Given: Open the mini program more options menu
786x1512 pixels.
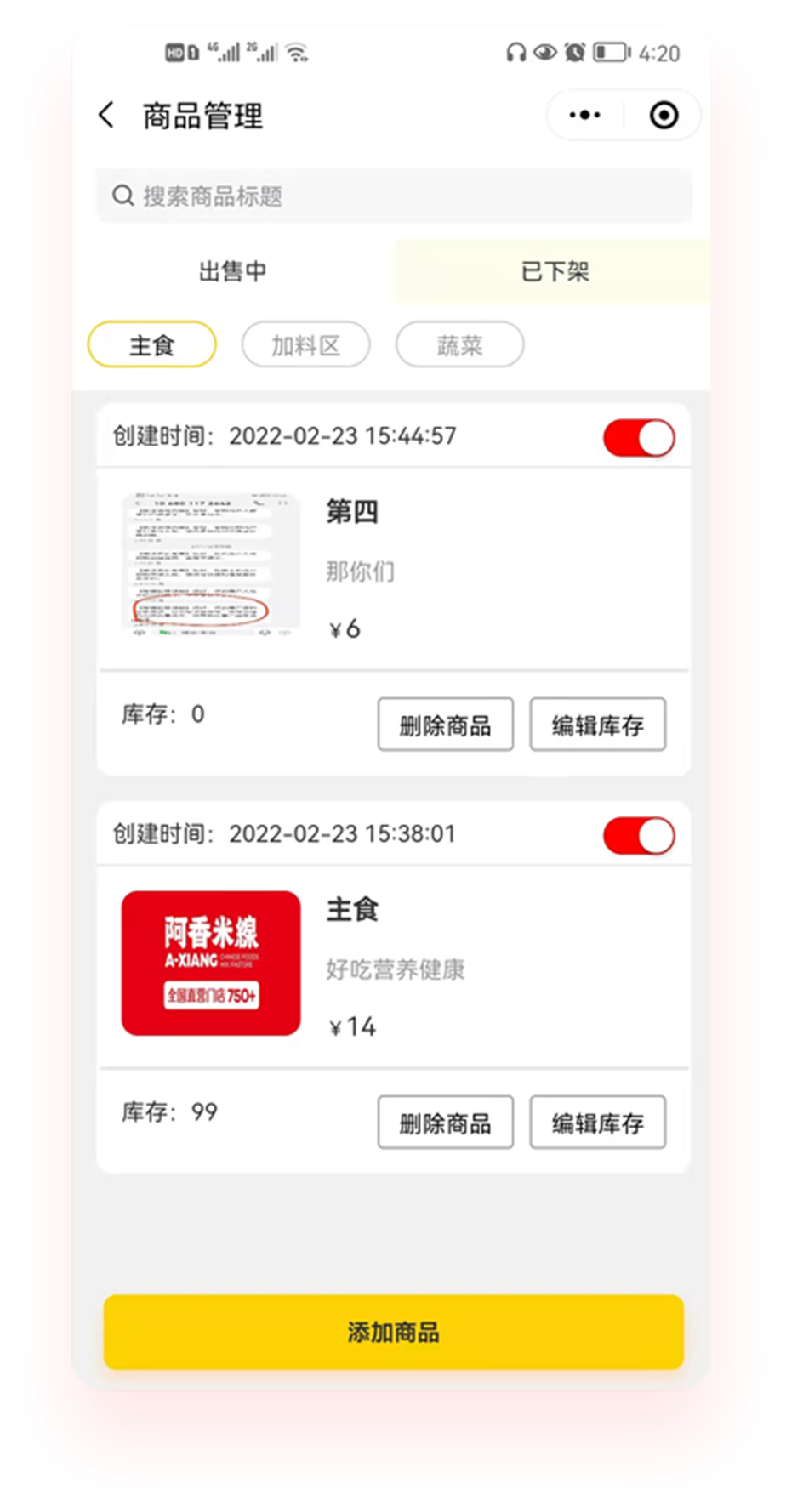Looking at the screenshot, I should point(584,115).
